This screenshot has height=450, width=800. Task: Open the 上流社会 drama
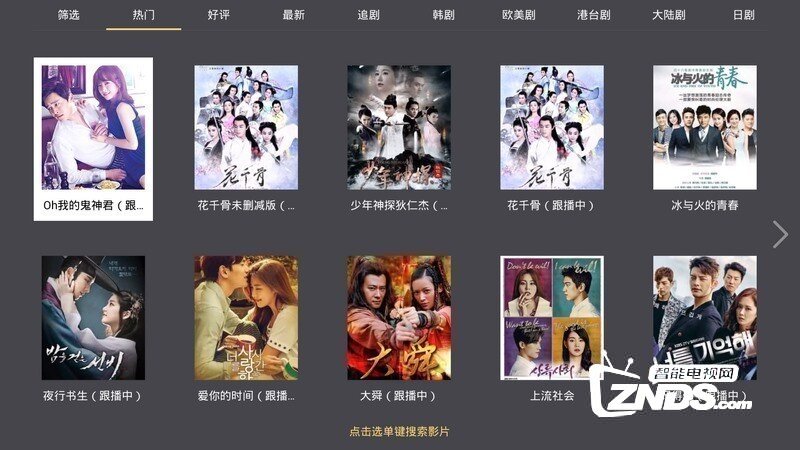coord(552,318)
